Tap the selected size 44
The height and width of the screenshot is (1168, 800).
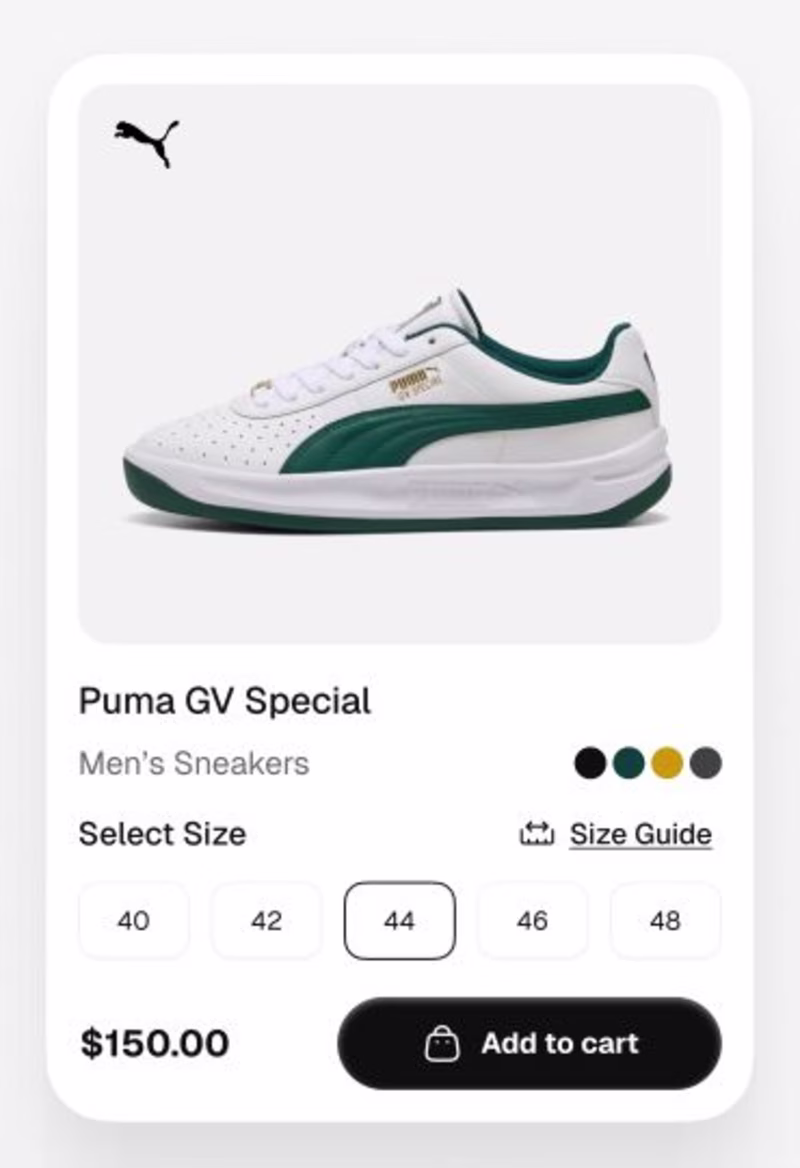click(399, 921)
